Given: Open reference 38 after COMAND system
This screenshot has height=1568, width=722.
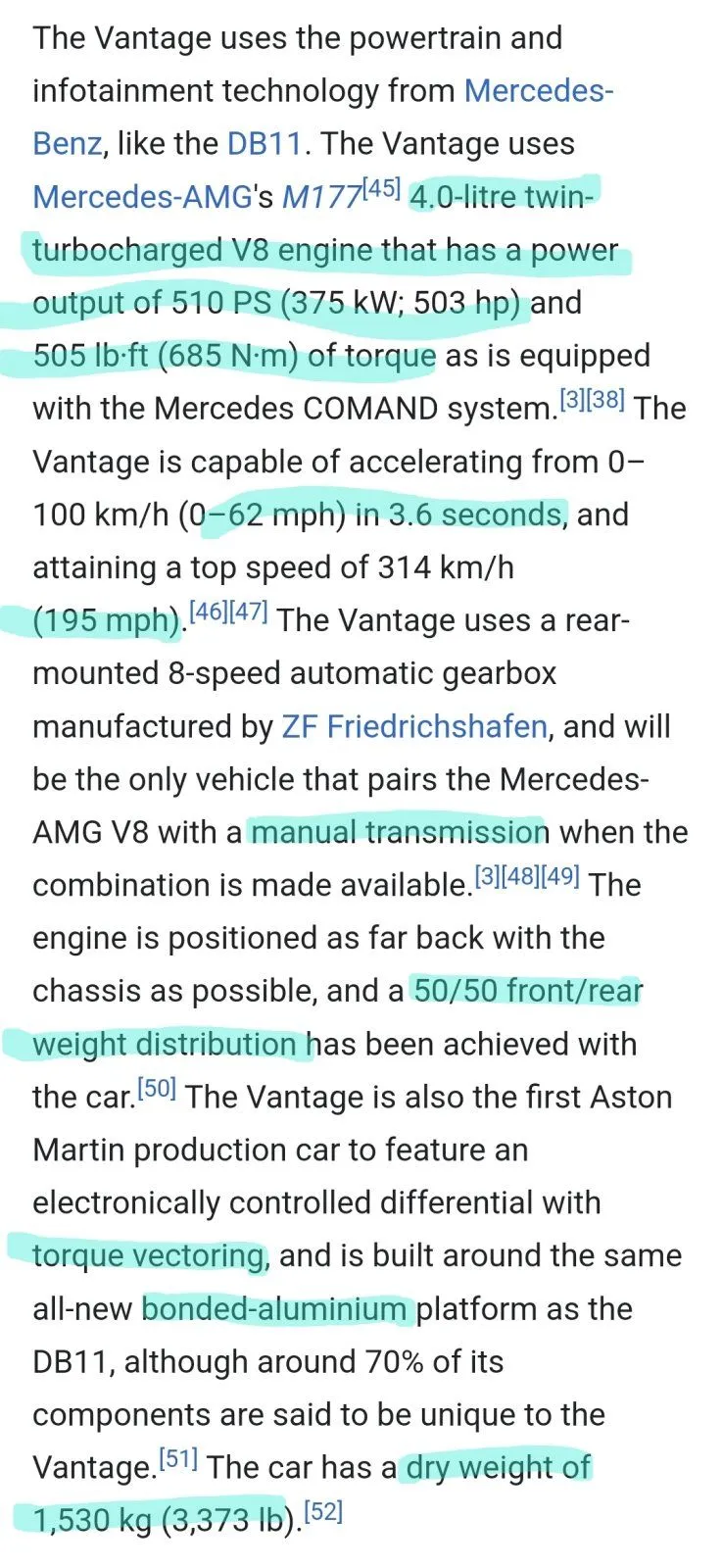Looking at the screenshot, I should click(x=608, y=400).
